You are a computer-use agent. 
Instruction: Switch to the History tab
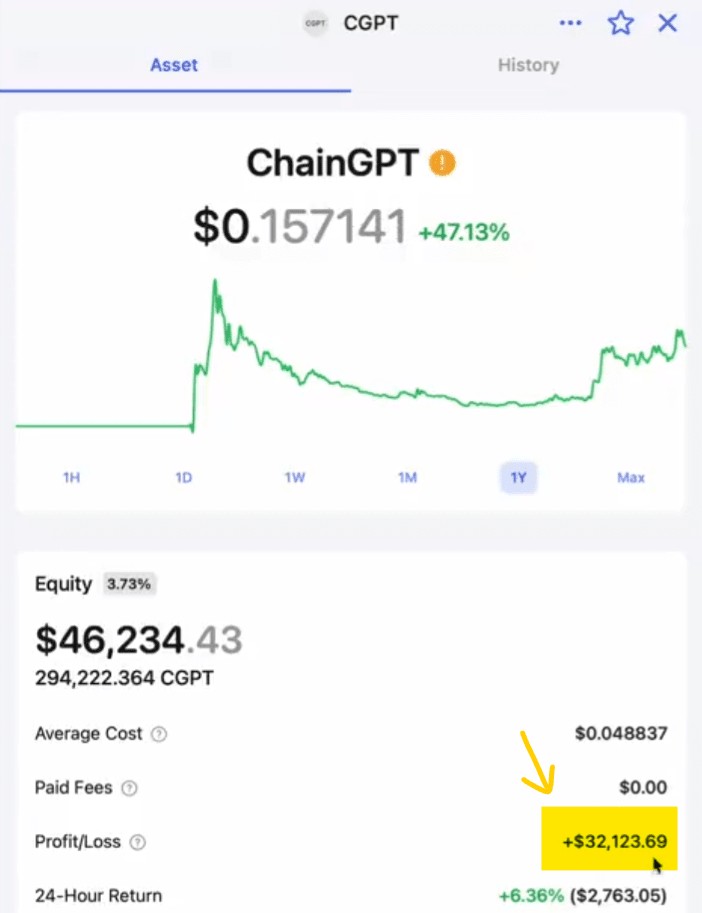(528, 65)
